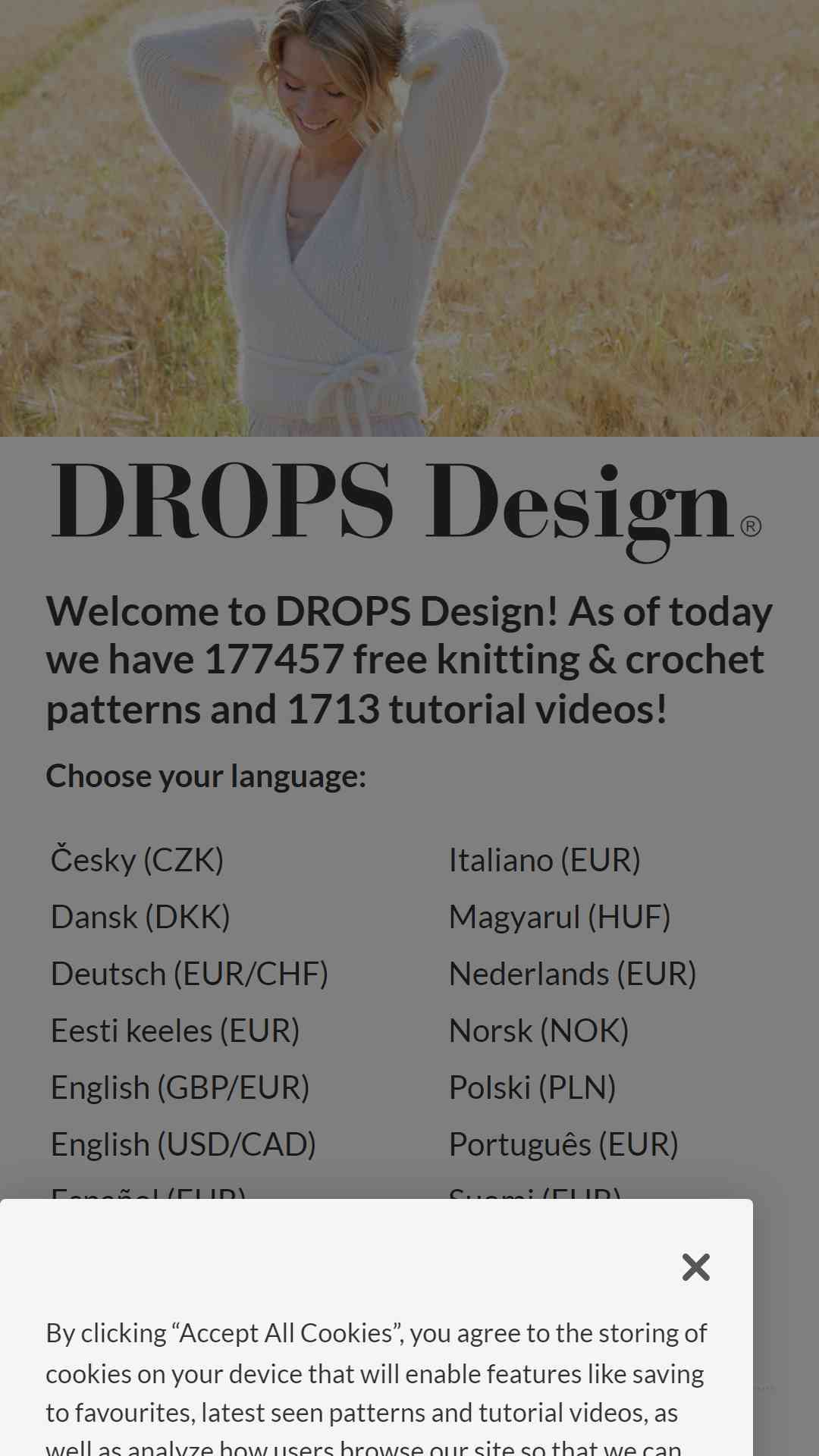The width and height of the screenshot is (819, 1456).
Task: Select Česky (CZK) language
Action: coord(137,861)
